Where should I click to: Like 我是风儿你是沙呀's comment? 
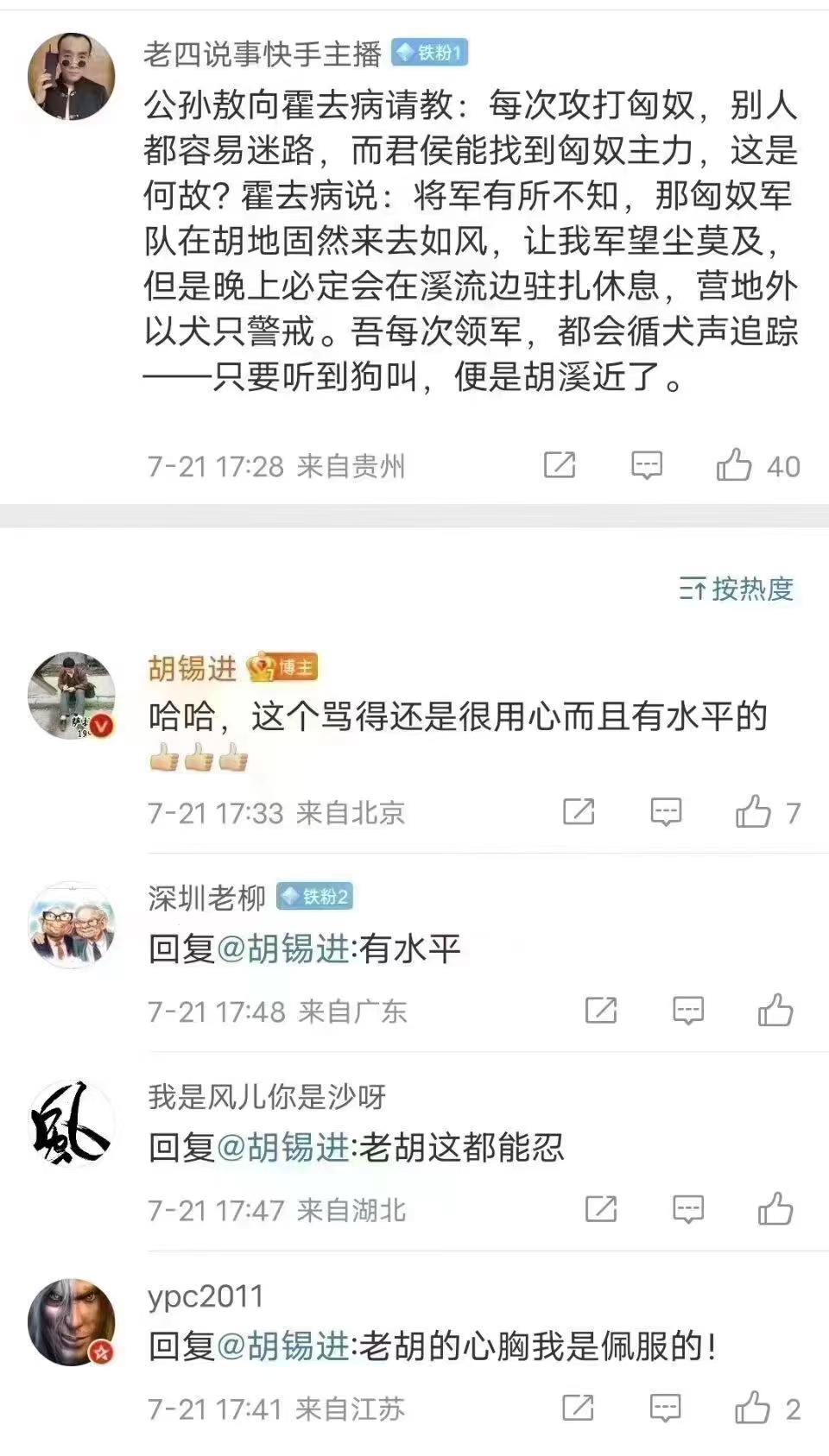tap(775, 1209)
